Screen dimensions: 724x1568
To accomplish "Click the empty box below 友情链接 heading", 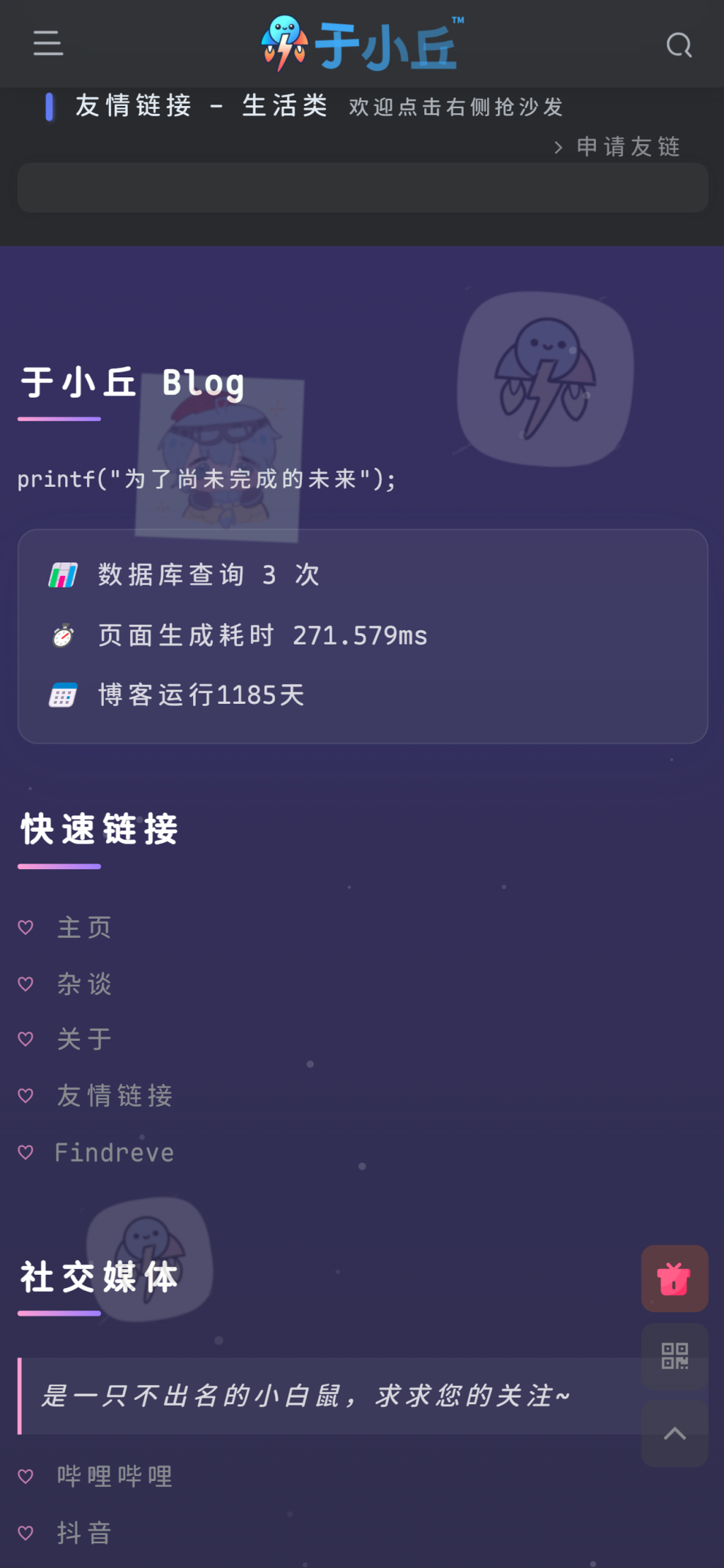I will pyautogui.click(x=362, y=187).
